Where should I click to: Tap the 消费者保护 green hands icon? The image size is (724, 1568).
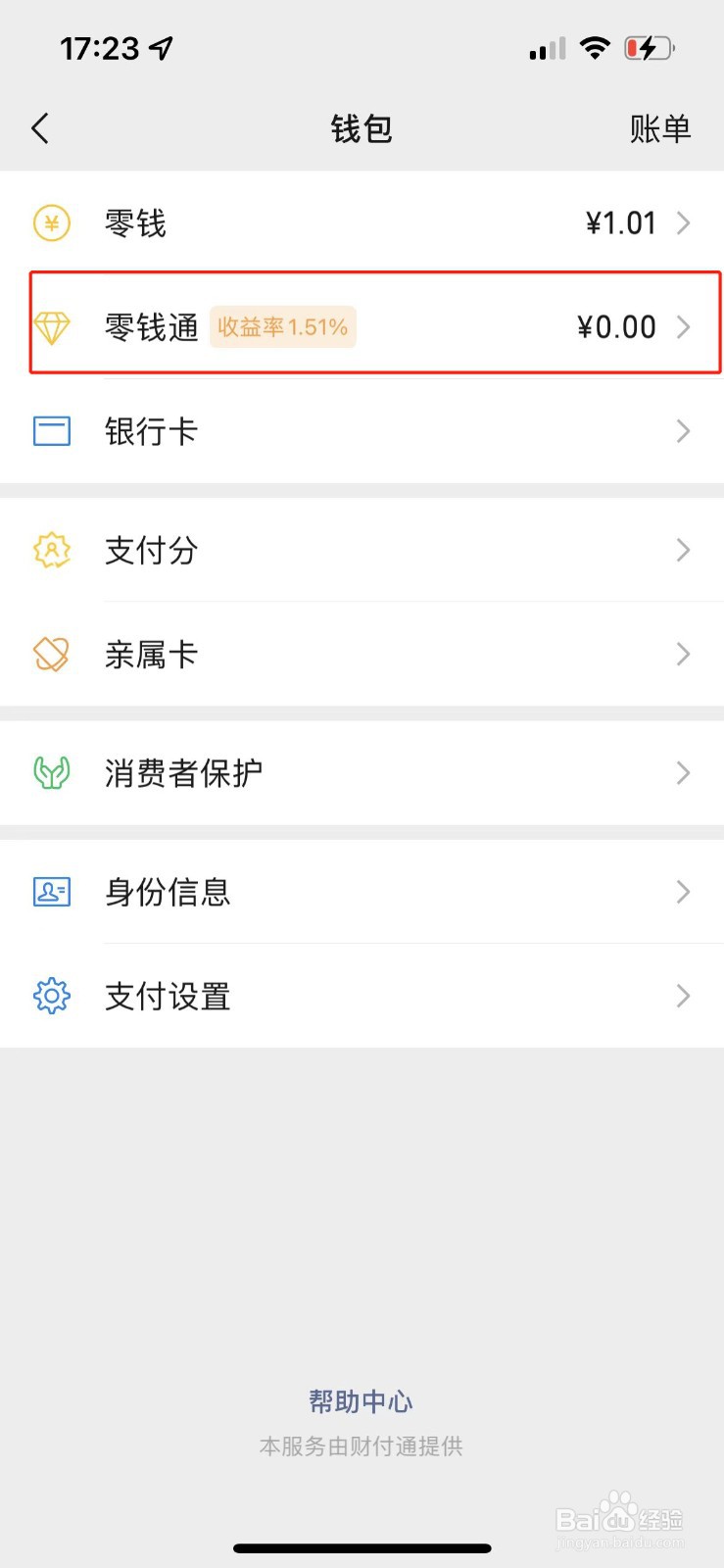[51, 773]
